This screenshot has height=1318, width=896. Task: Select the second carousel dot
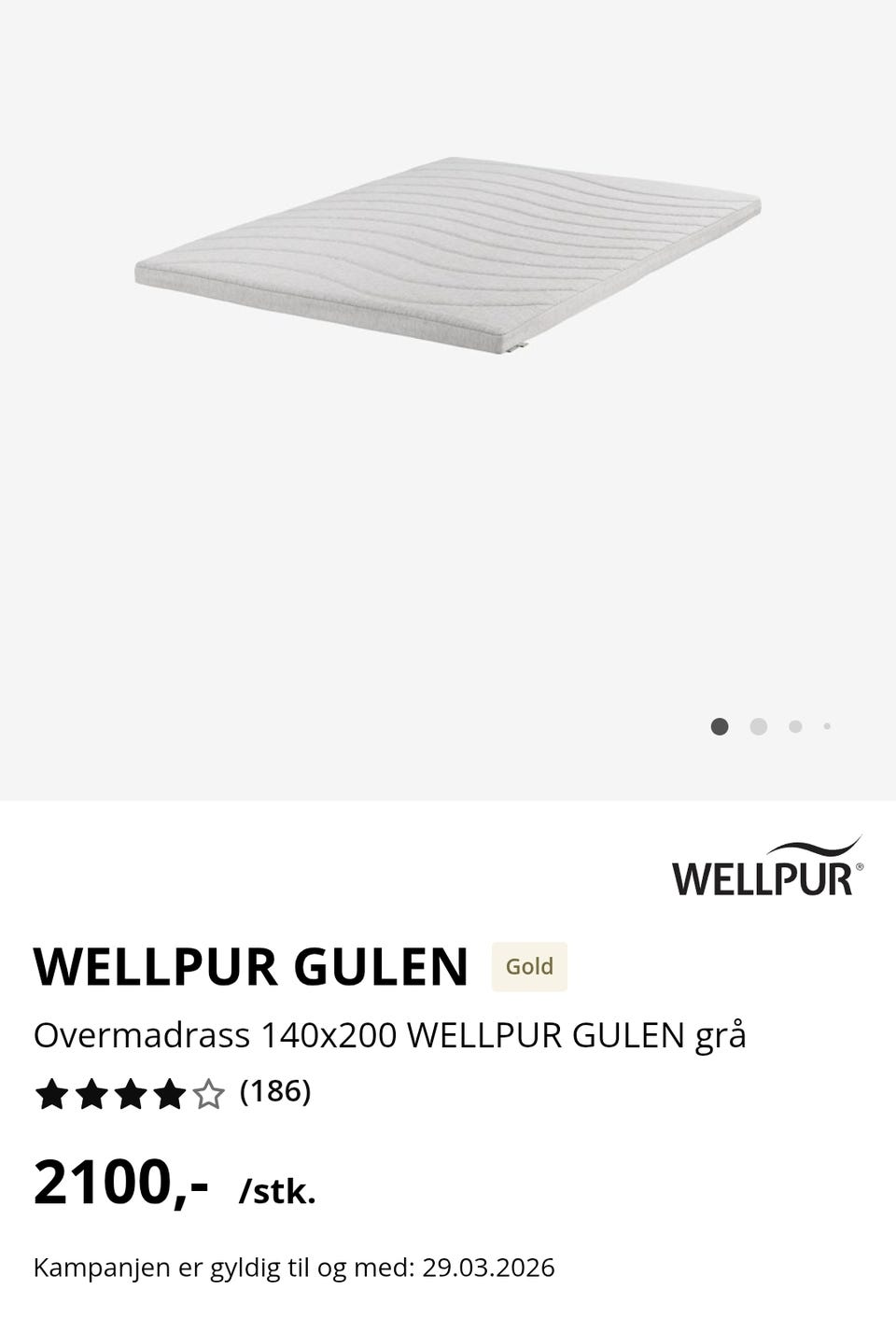pos(757,724)
